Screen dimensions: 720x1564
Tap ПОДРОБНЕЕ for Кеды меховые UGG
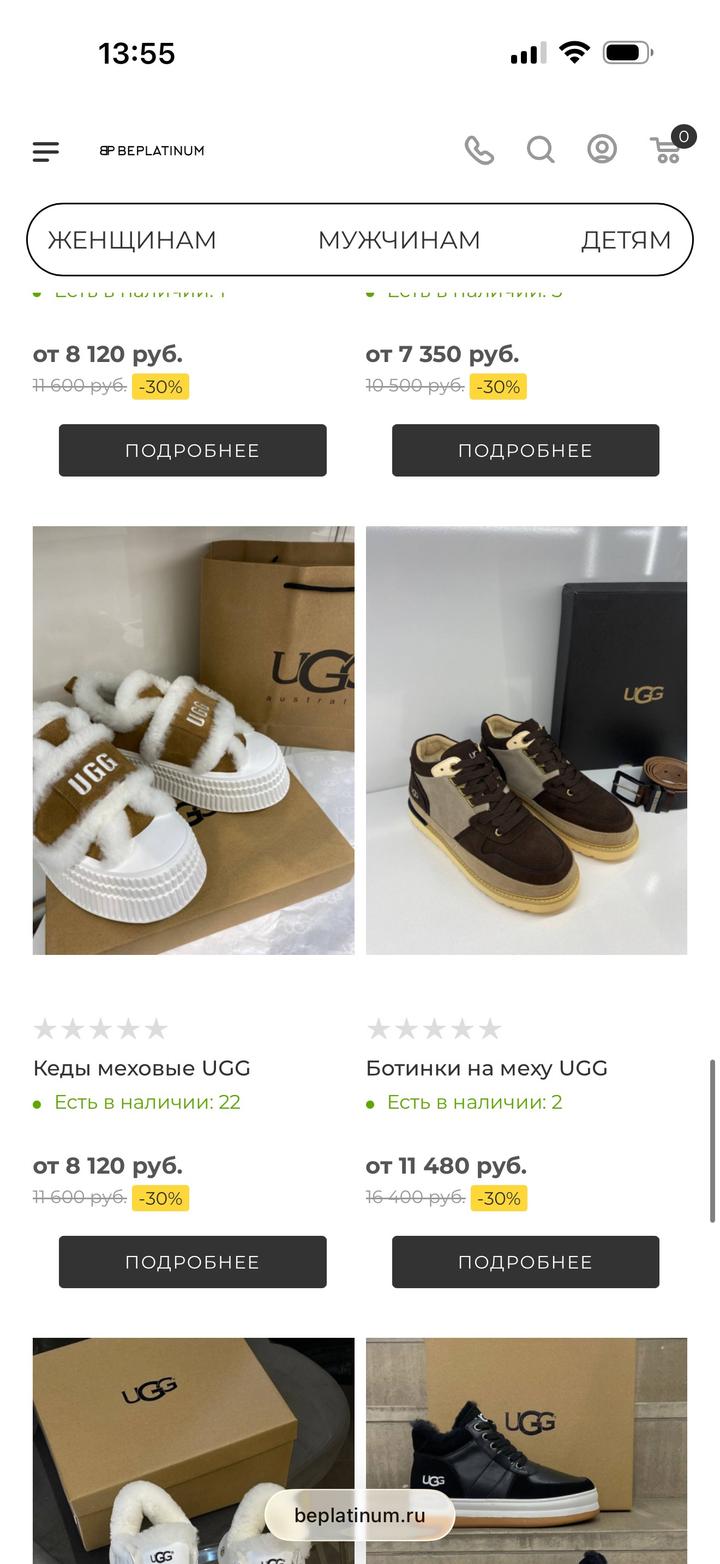click(192, 1262)
